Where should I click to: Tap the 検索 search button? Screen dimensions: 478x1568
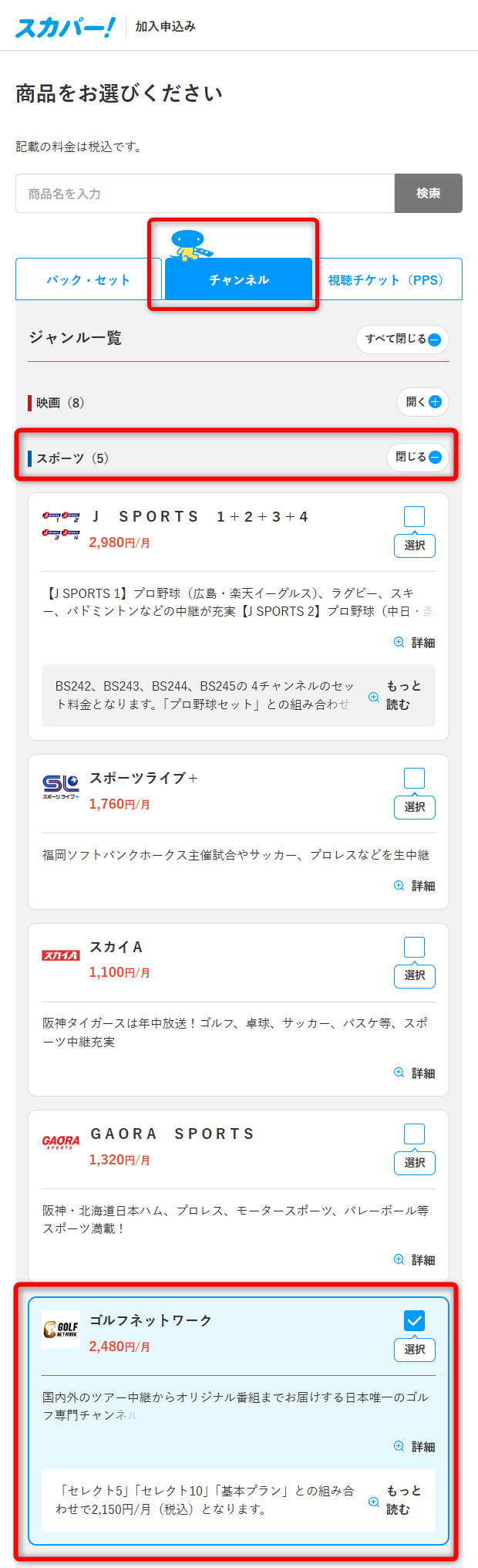428,194
